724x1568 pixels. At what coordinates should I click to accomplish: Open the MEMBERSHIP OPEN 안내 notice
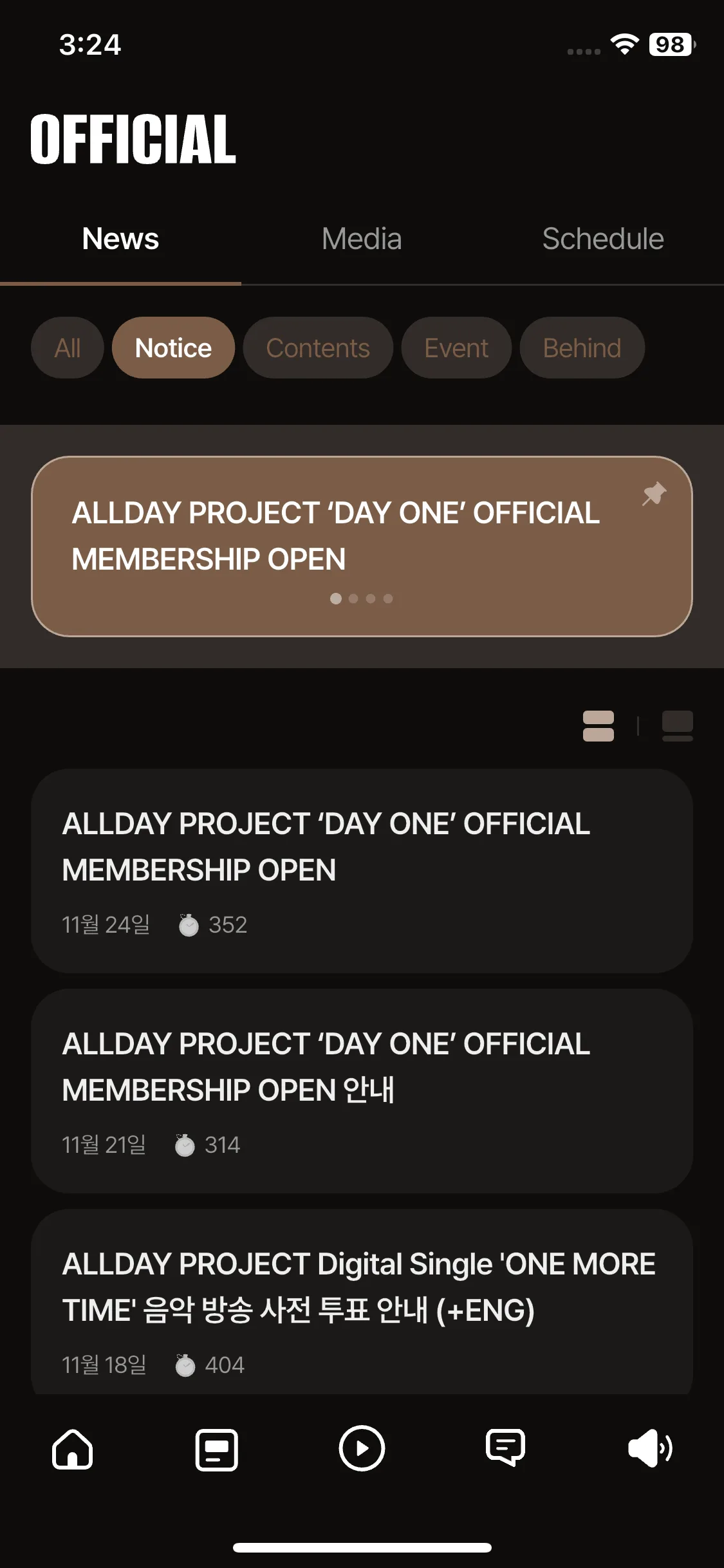362,1090
